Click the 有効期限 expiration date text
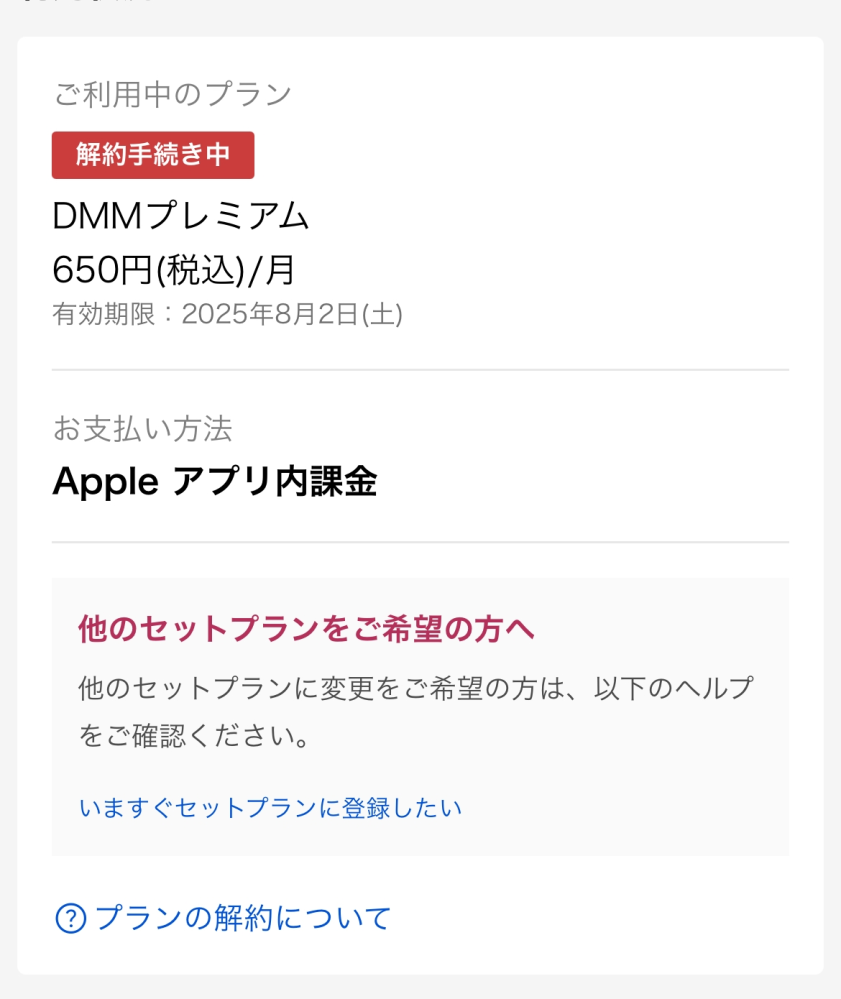 [x=228, y=315]
